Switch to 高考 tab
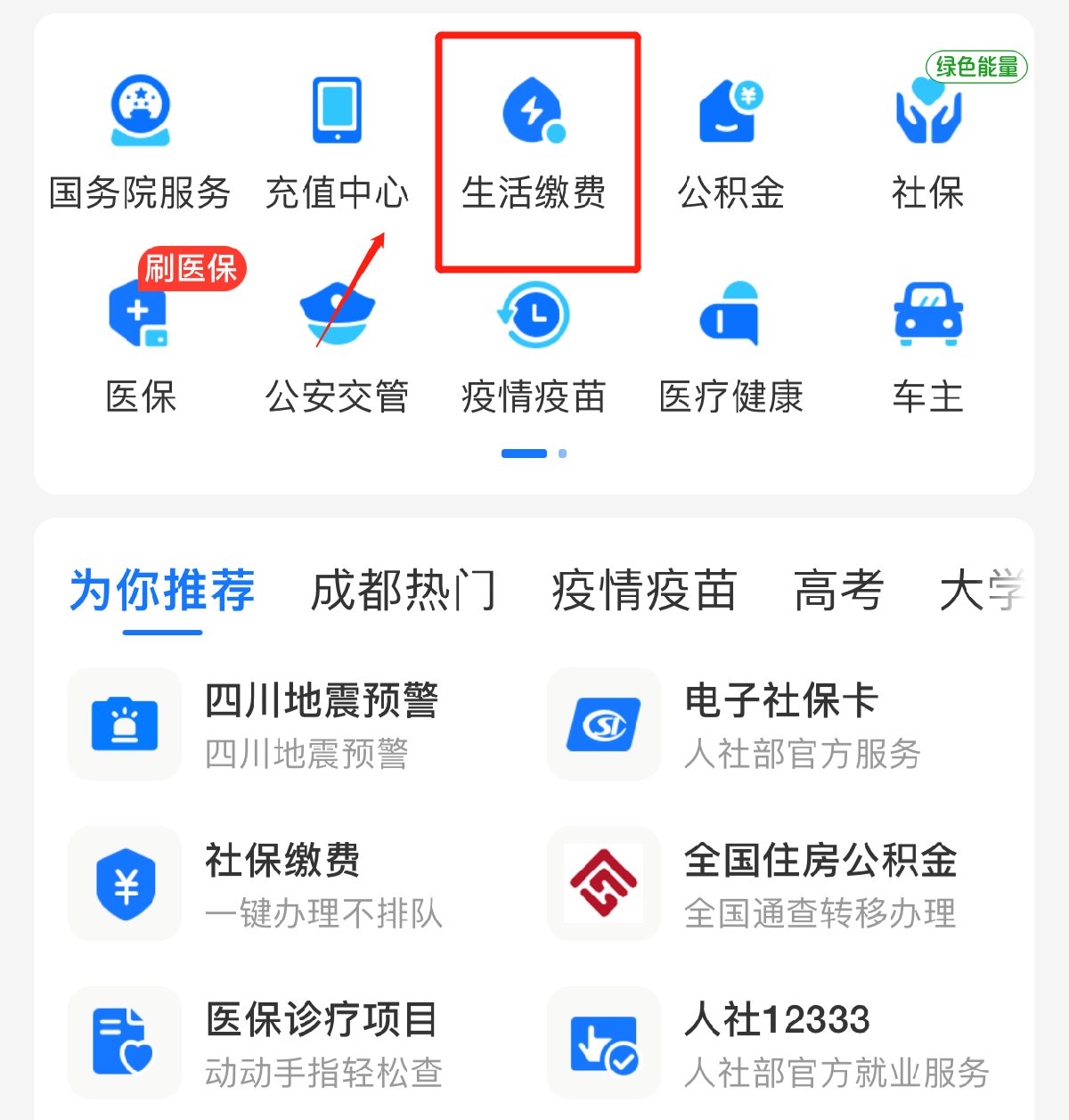The image size is (1069, 1120). tap(838, 591)
